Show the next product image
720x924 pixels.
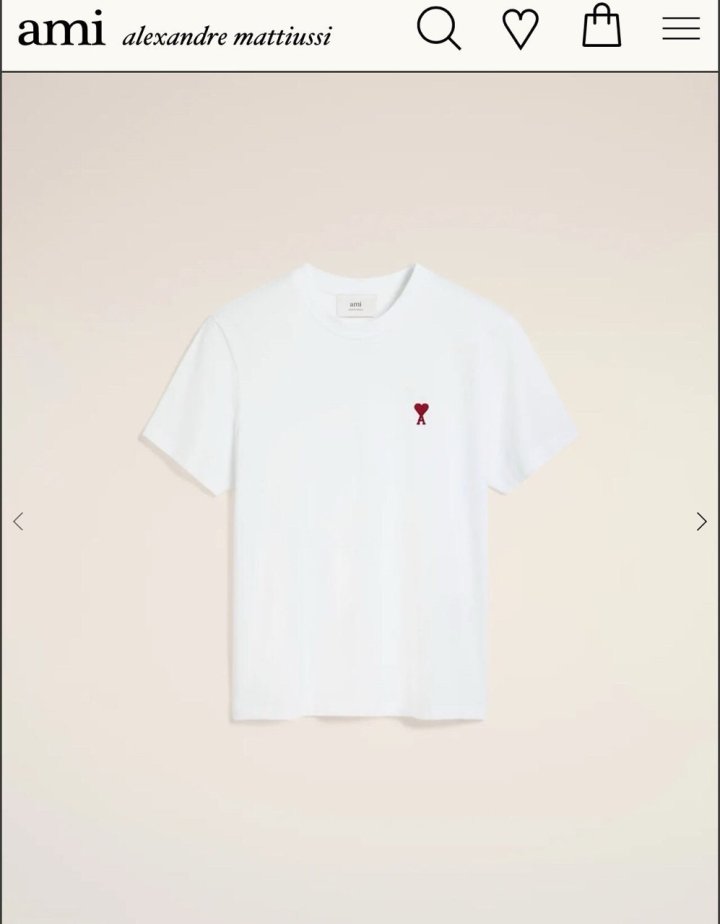(x=701, y=521)
